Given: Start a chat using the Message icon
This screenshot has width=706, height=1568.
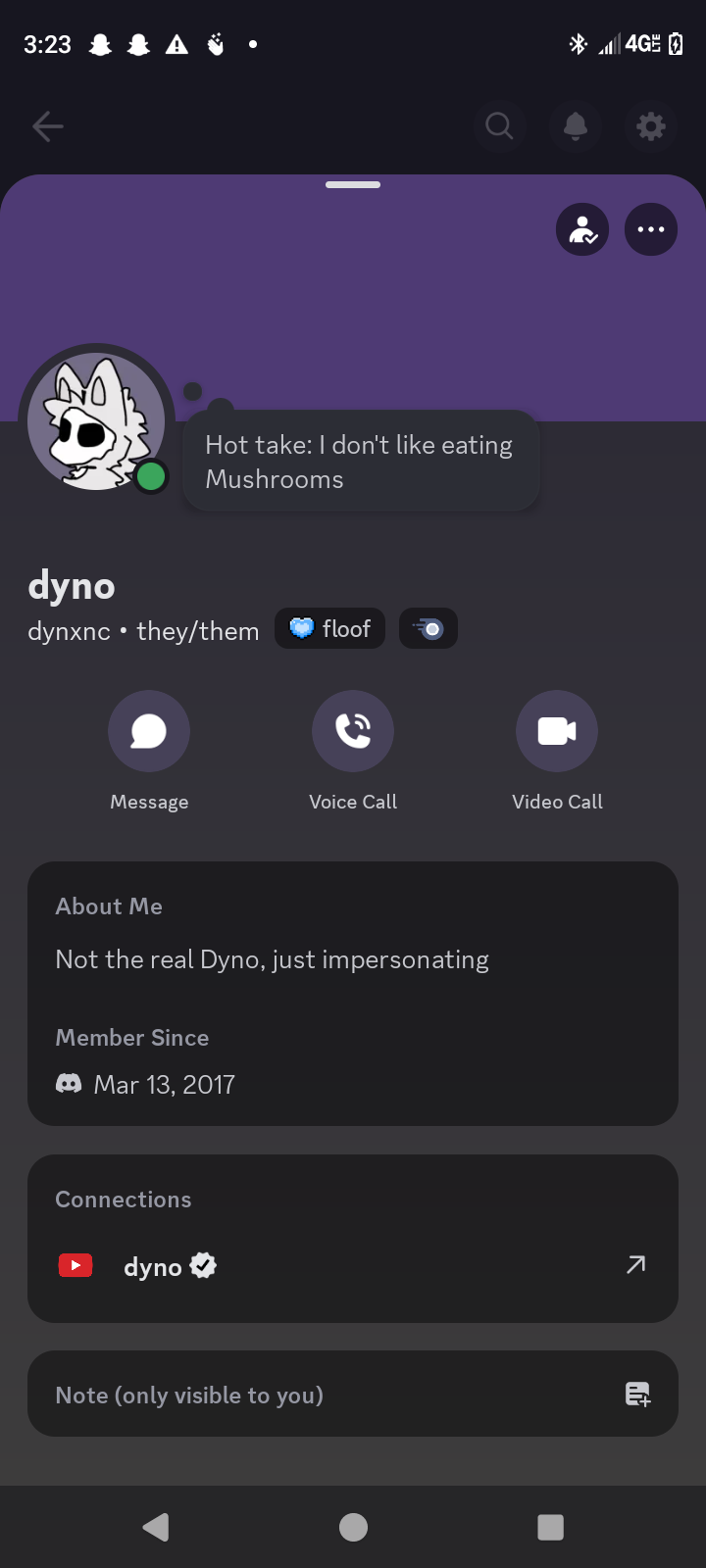Looking at the screenshot, I should pyautogui.click(x=149, y=731).
